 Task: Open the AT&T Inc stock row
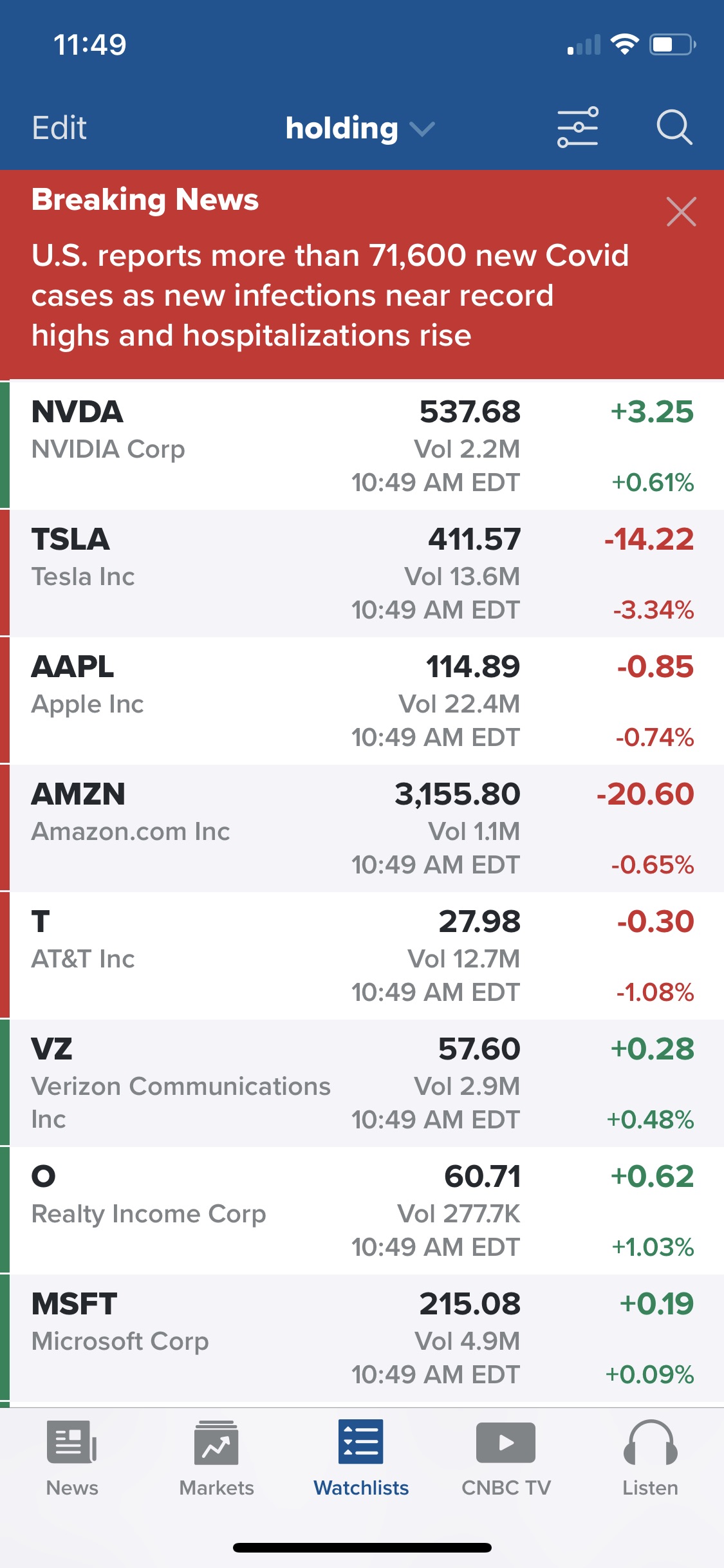pos(362,955)
